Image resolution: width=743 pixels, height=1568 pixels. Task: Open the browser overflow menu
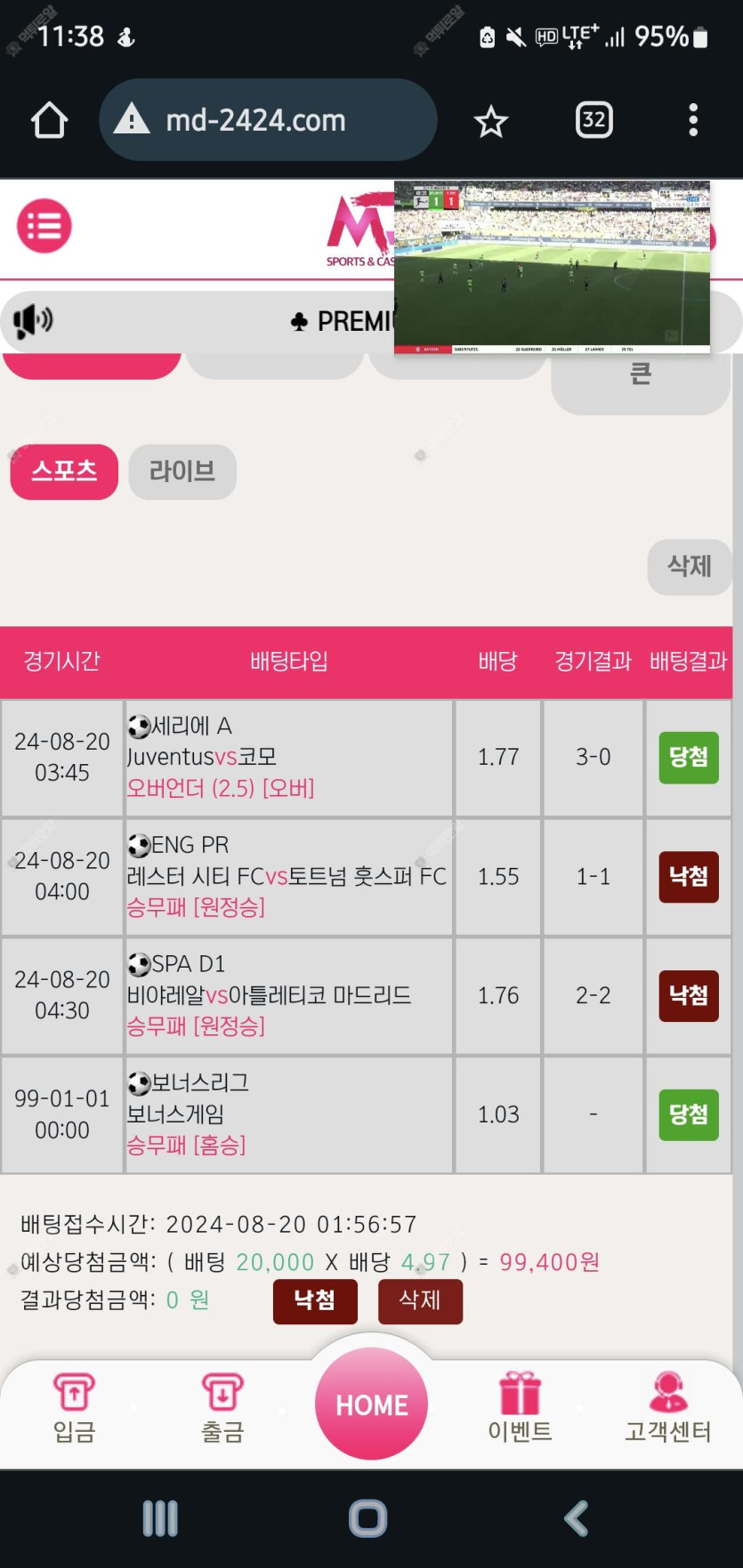point(693,120)
